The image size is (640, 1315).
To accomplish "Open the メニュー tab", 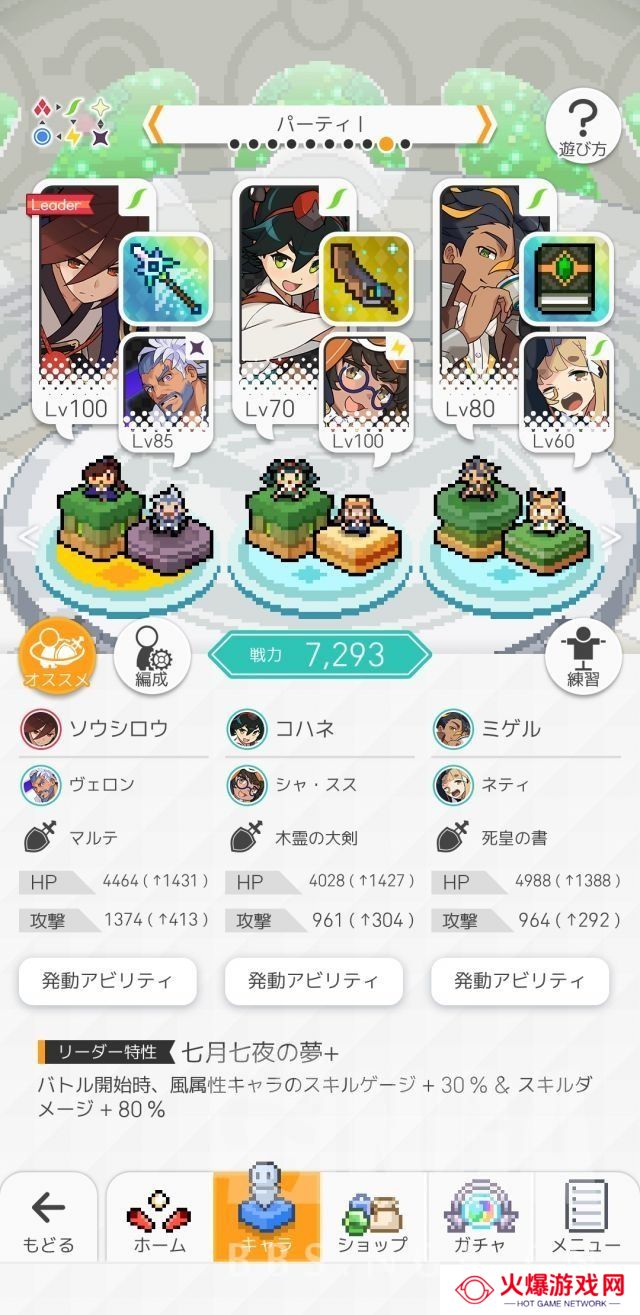I will pyautogui.click(x=586, y=1224).
